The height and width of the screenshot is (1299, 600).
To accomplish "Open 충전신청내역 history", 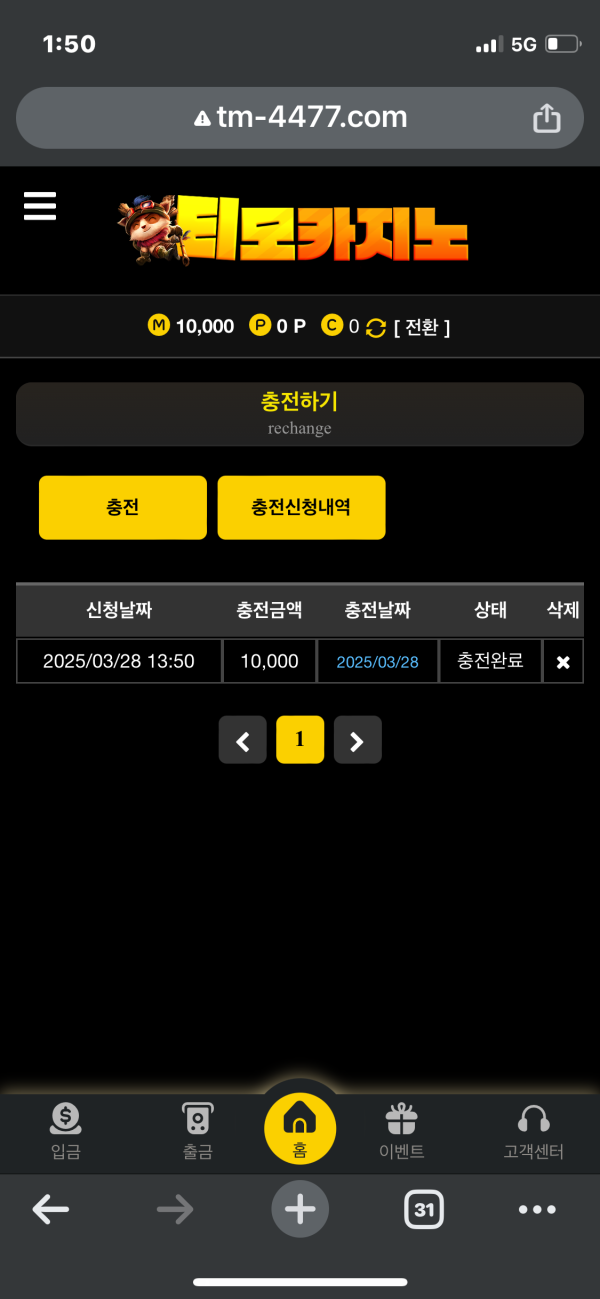I will 301,508.
